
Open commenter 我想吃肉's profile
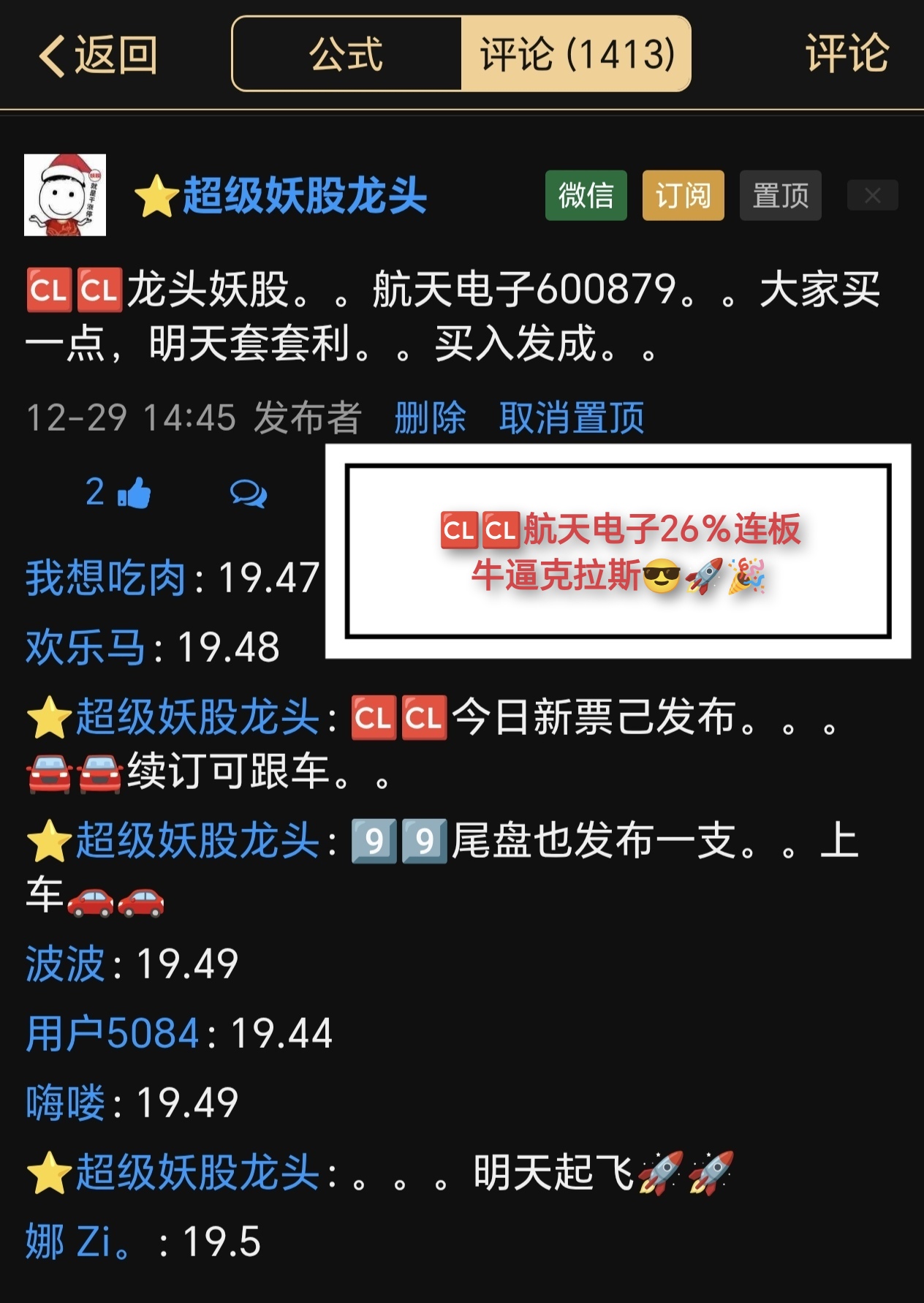click(x=106, y=578)
